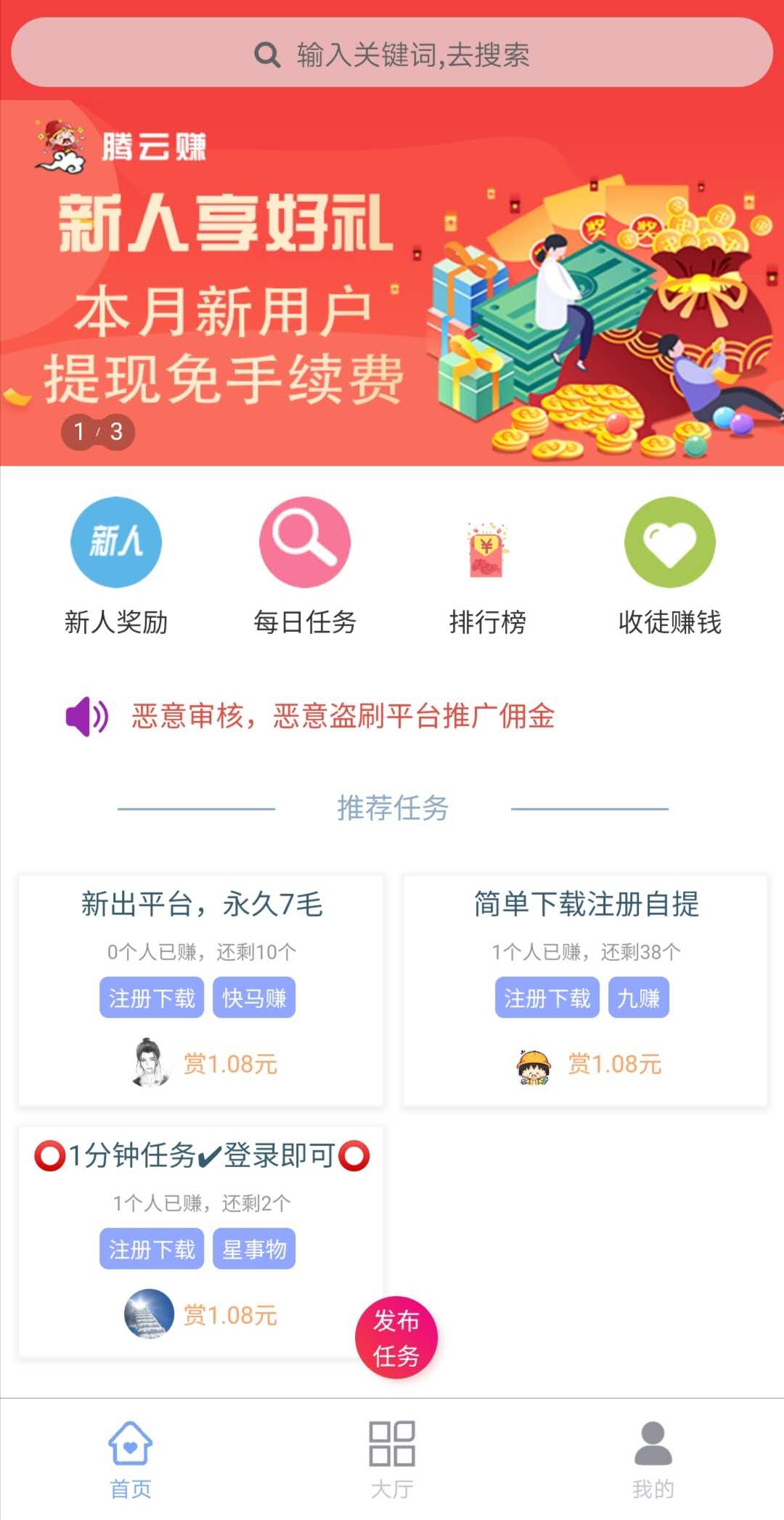Viewport: 784px width, 1520px height.
Task: Open task 简单下载注册自提
Action: point(586,991)
